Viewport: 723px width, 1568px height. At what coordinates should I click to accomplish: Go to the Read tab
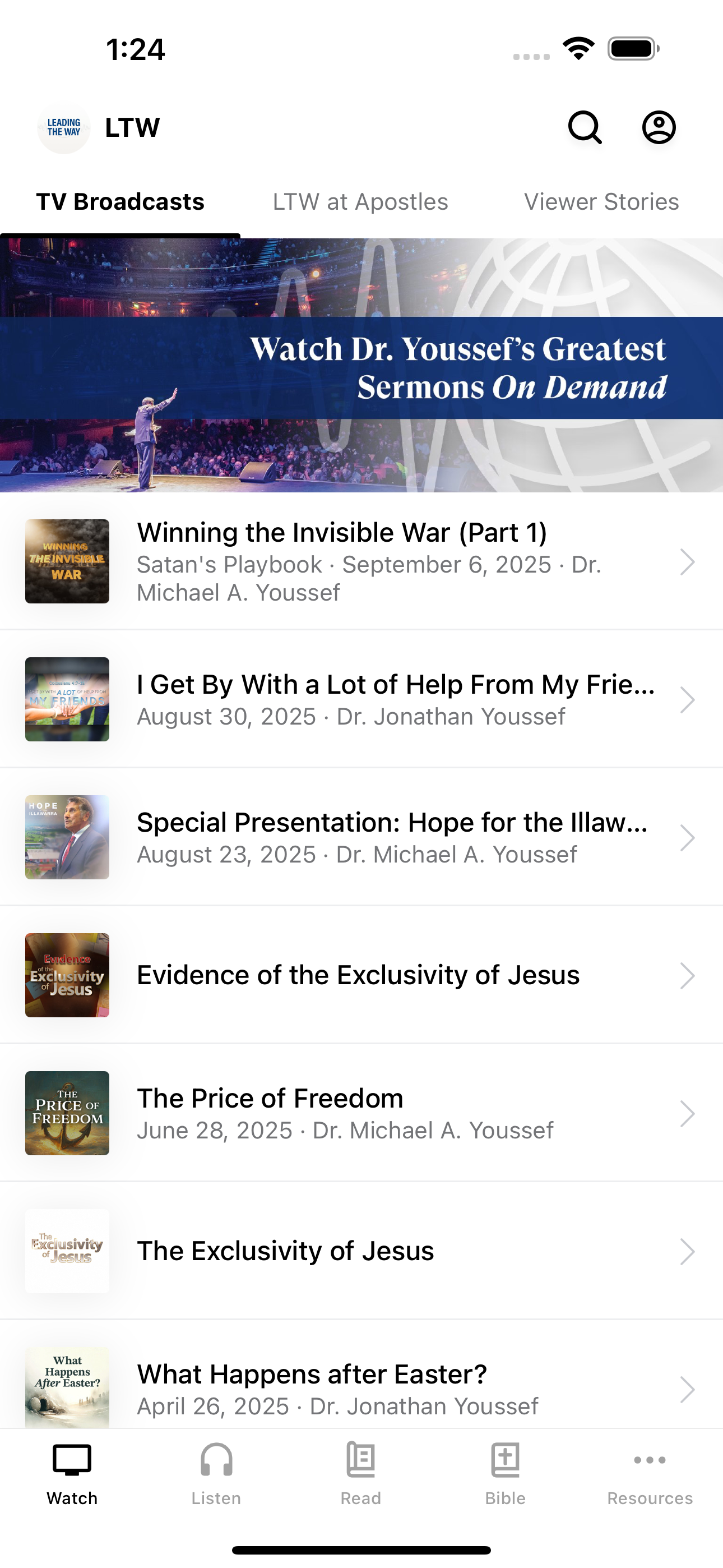coord(361,1472)
